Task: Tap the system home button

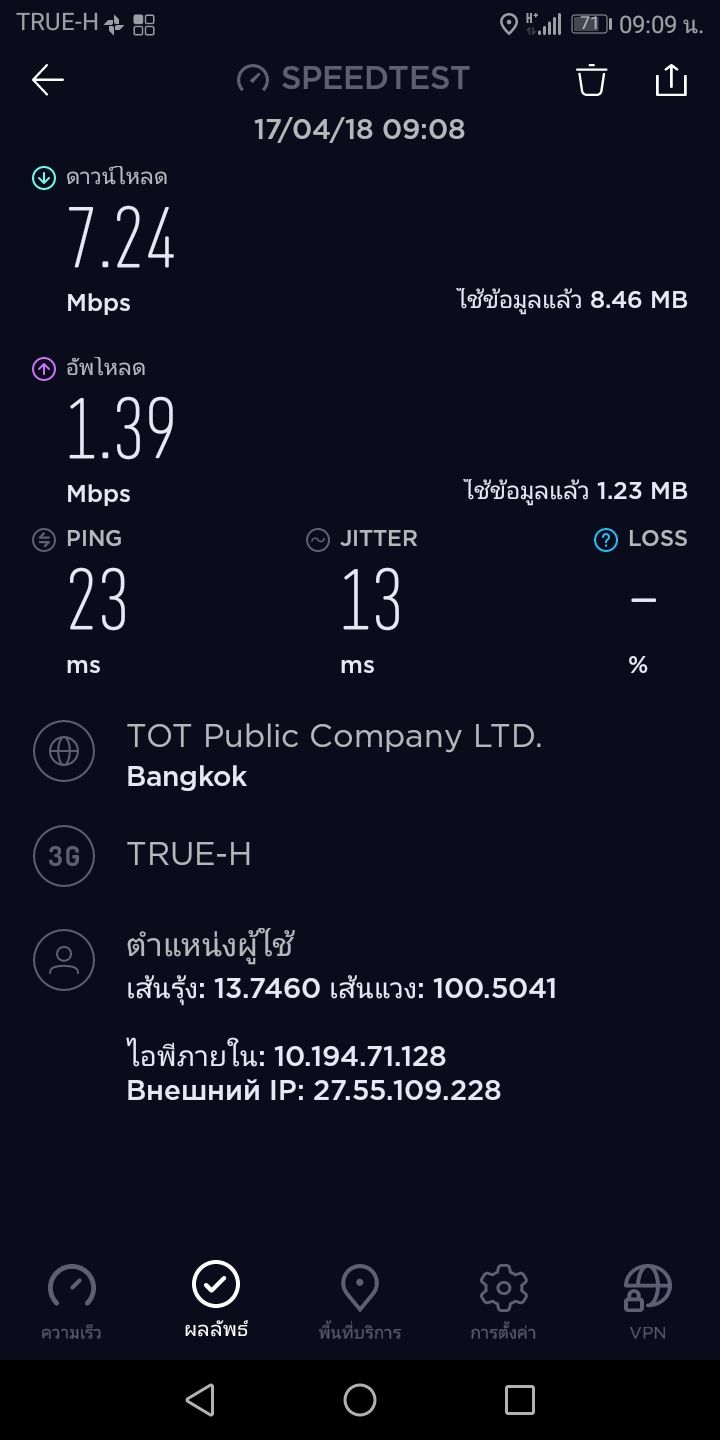Action: click(360, 1400)
